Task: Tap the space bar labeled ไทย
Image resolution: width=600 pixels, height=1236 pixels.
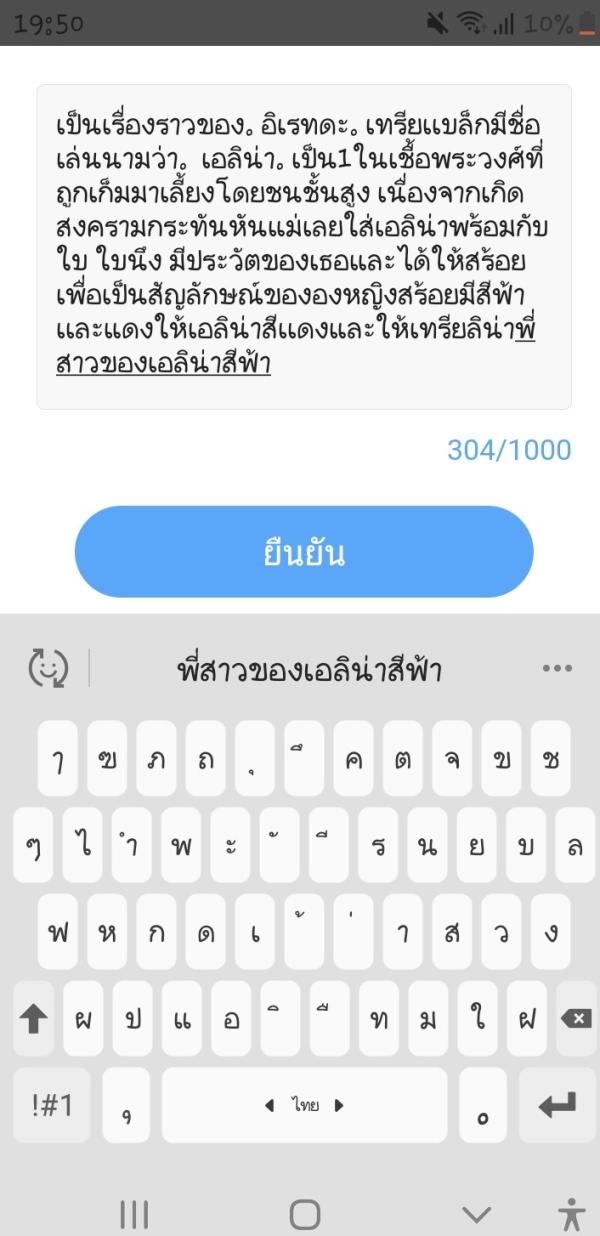Action: 304,1105
